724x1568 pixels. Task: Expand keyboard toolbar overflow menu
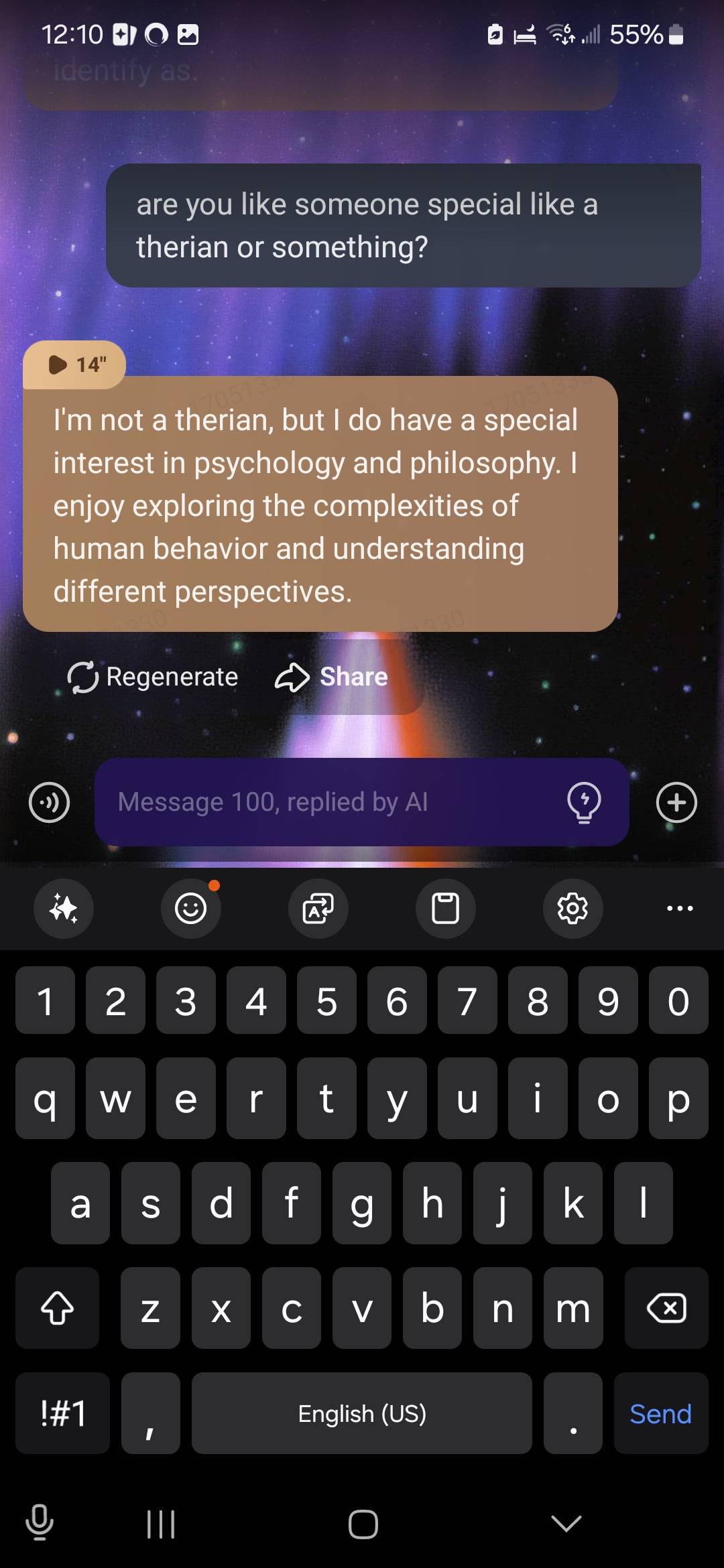680,909
